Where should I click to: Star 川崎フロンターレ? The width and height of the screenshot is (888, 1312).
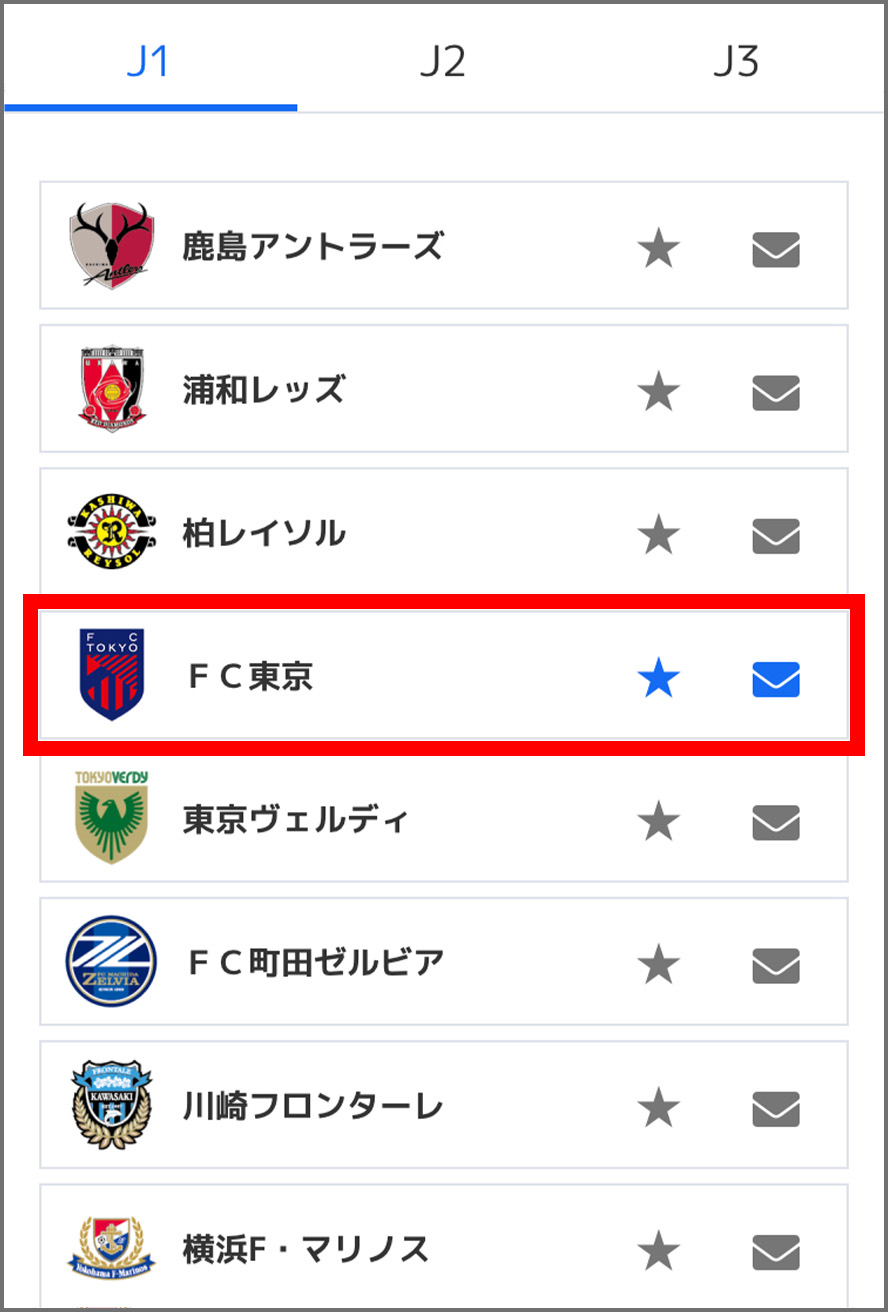(658, 1109)
